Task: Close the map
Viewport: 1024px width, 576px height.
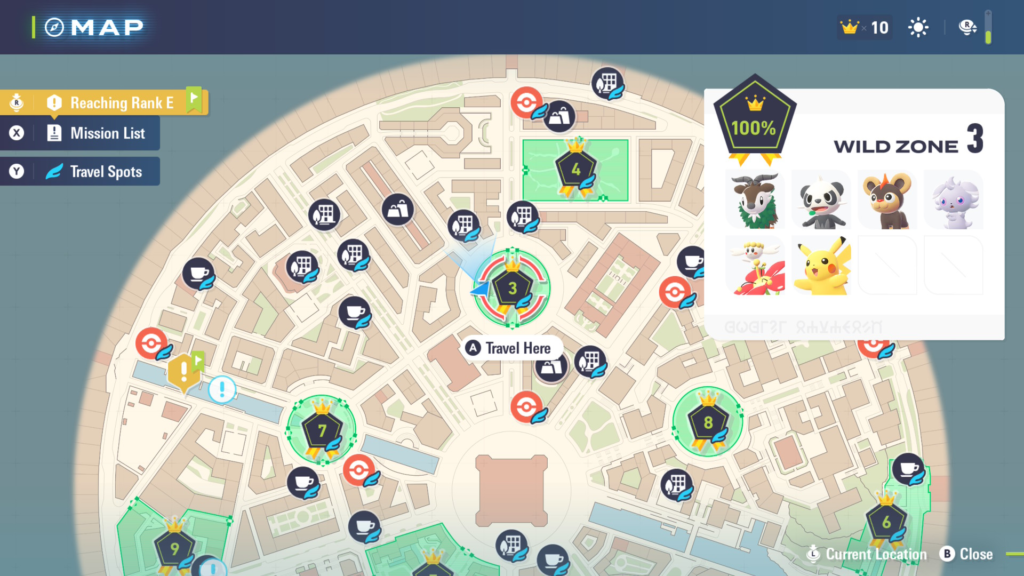Action: 967,554
